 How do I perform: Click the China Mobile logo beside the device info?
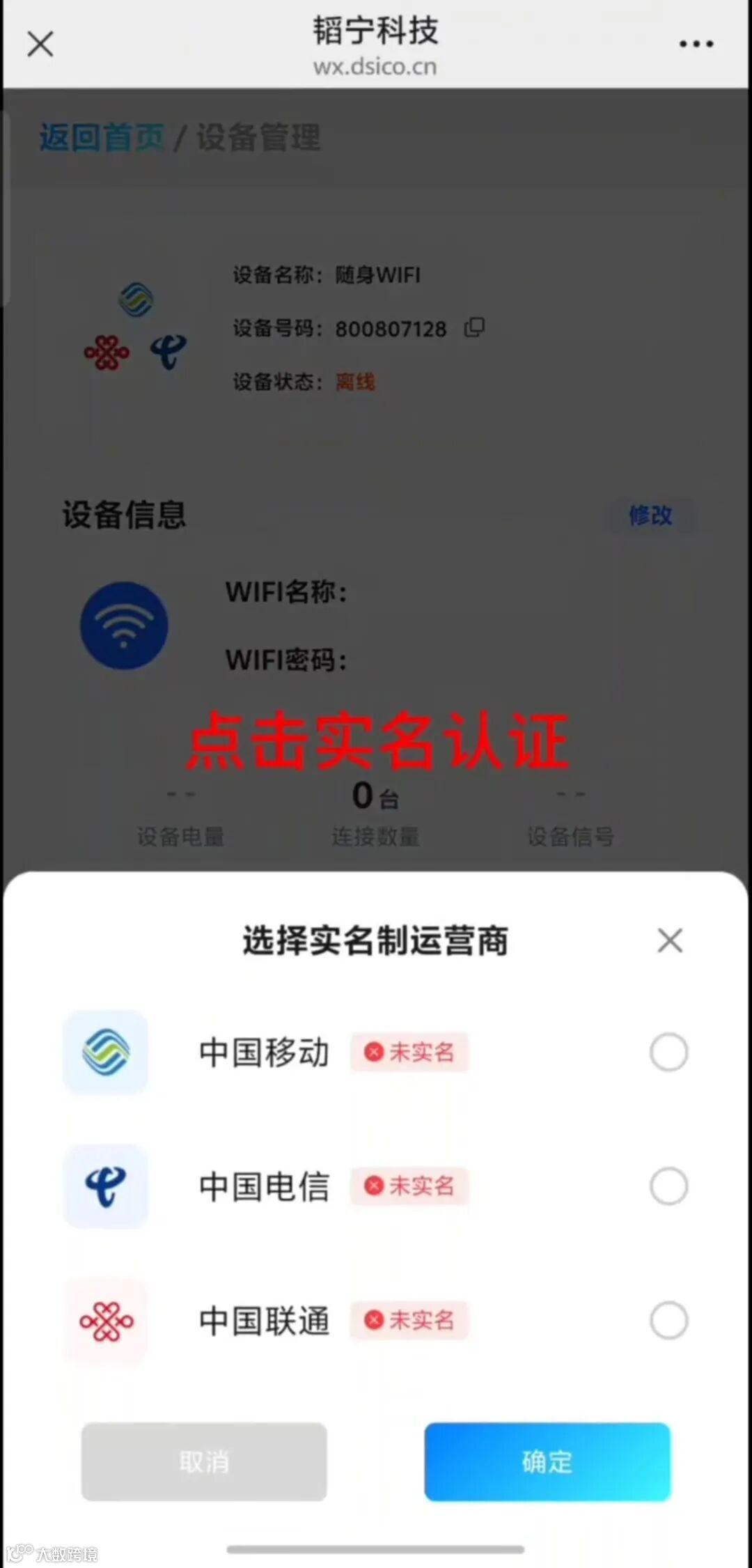pyautogui.click(x=135, y=300)
